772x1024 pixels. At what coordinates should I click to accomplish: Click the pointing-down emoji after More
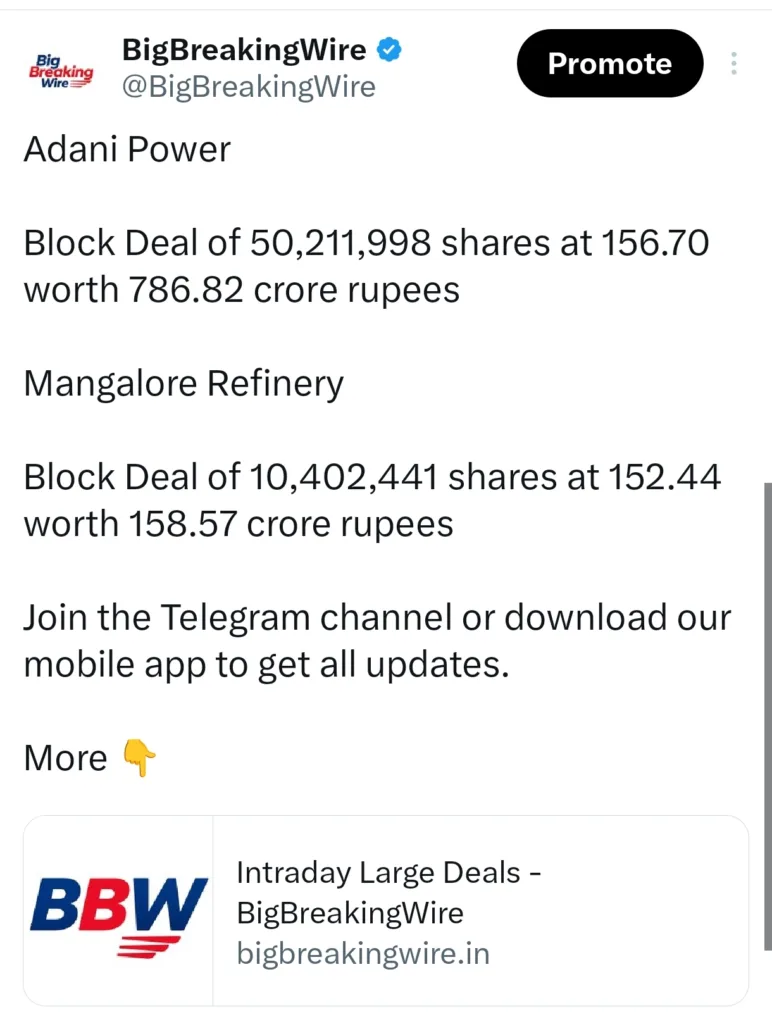[x=139, y=758]
